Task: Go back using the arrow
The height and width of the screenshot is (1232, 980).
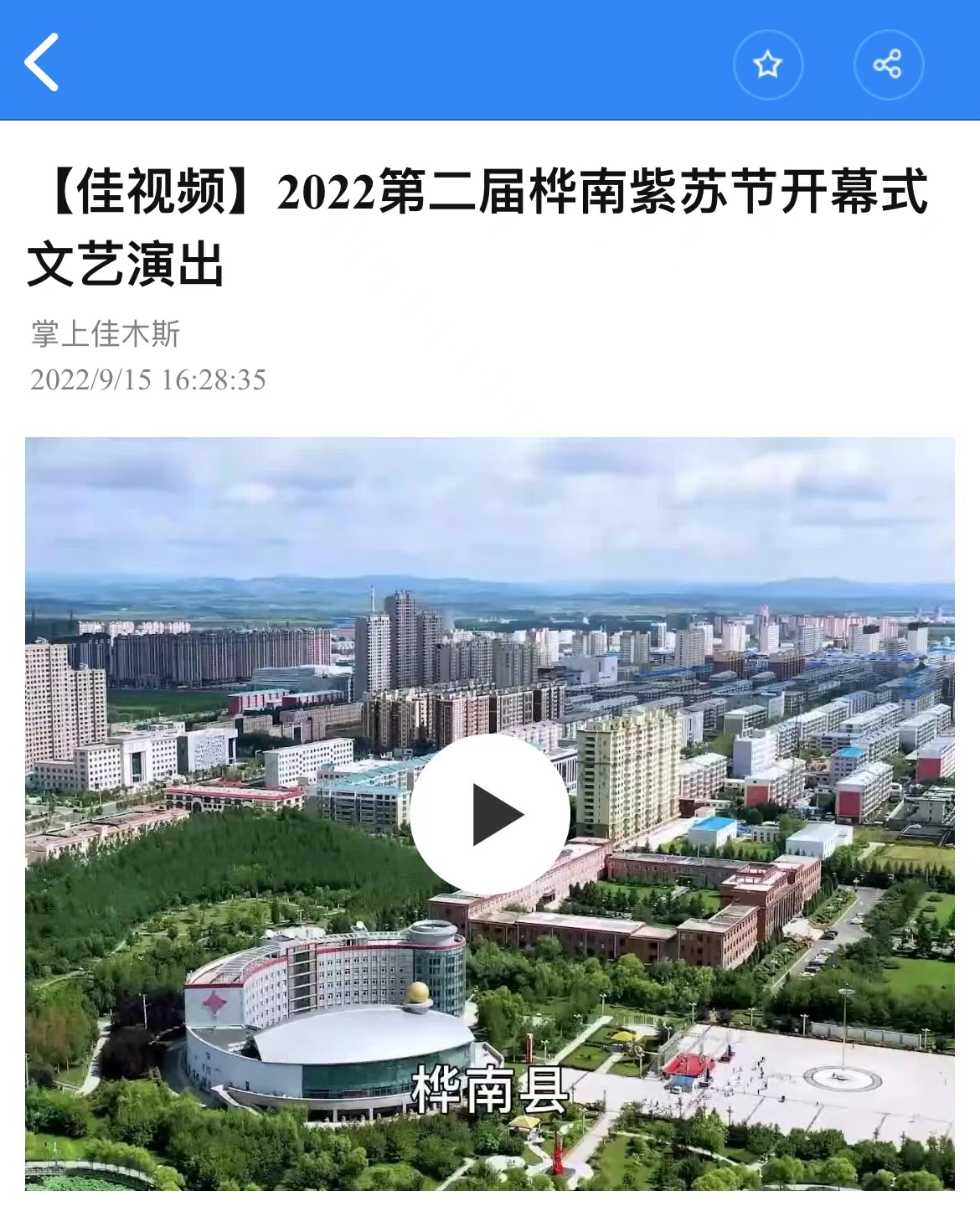Action: pos(42,62)
